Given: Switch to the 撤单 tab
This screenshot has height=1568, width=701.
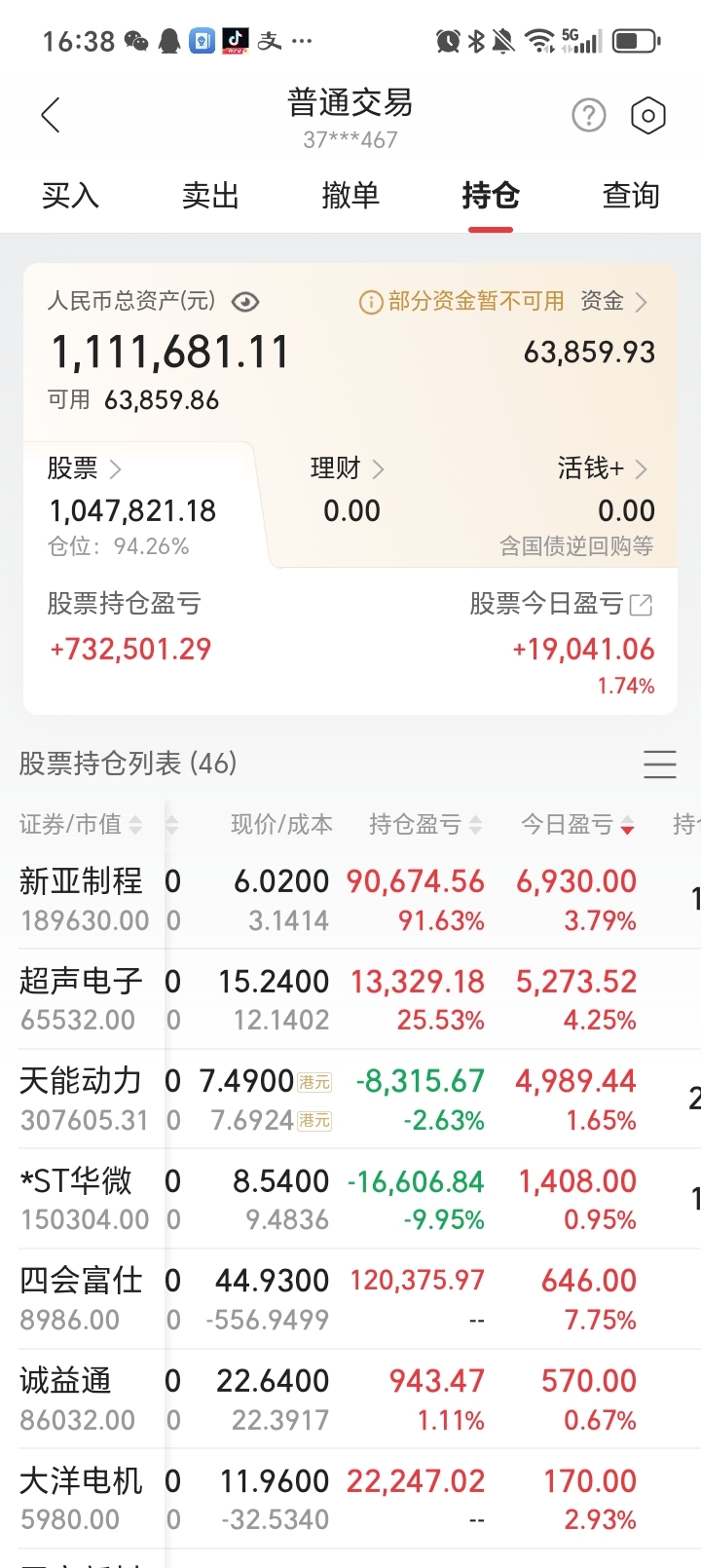Looking at the screenshot, I should [x=350, y=196].
